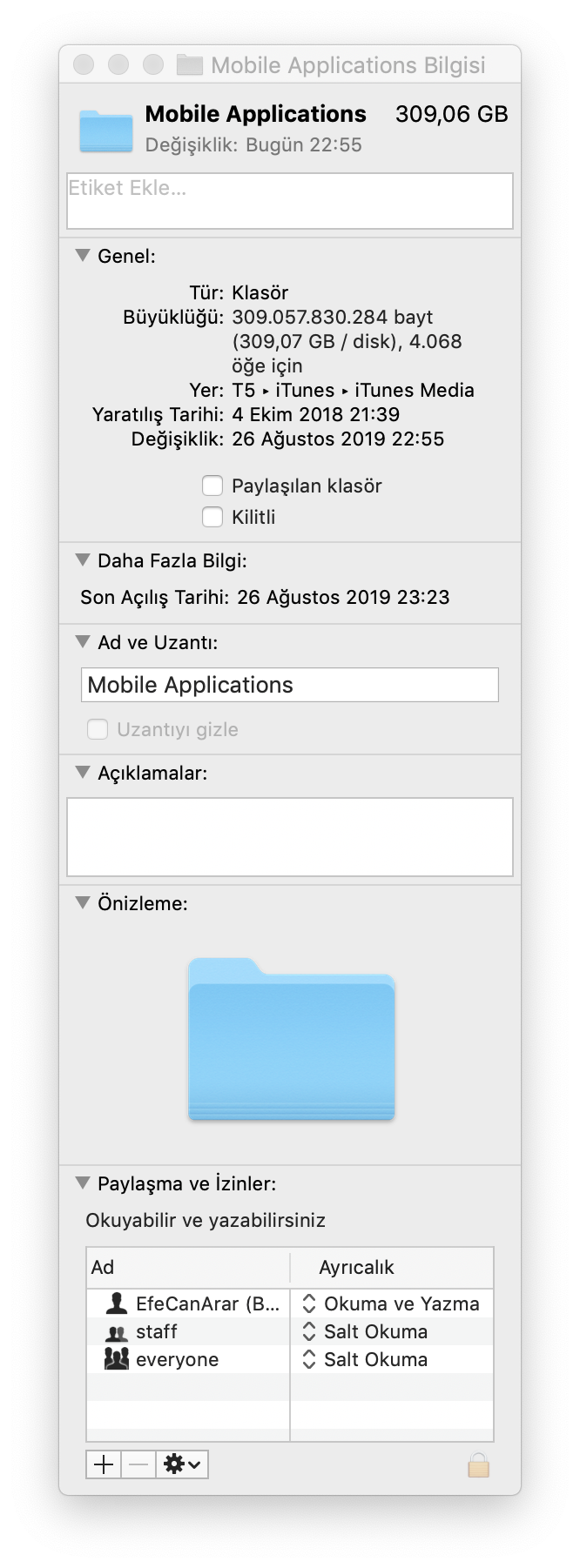Enable the Kilitli checkbox

[212, 517]
